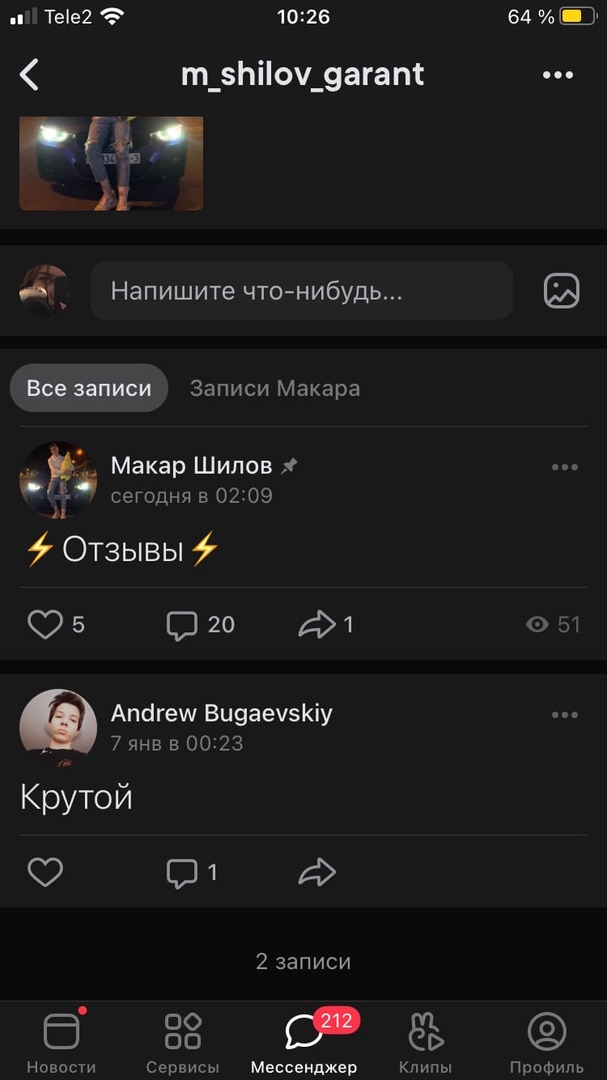Open Andrew Bugaevskiy's profile
Screen dimensions: 607x1080
(221, 713)
